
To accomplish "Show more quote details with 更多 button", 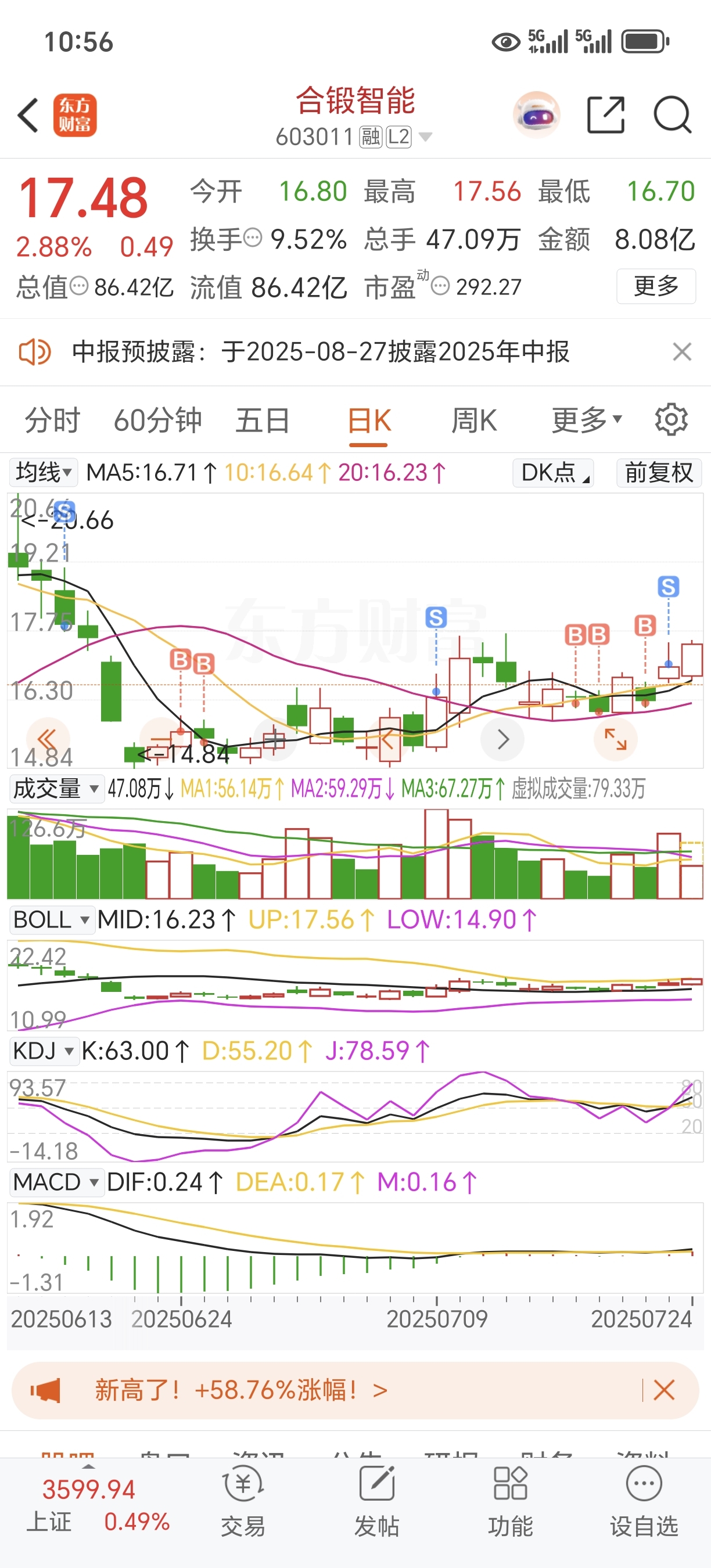I will (x=656, y=286).
